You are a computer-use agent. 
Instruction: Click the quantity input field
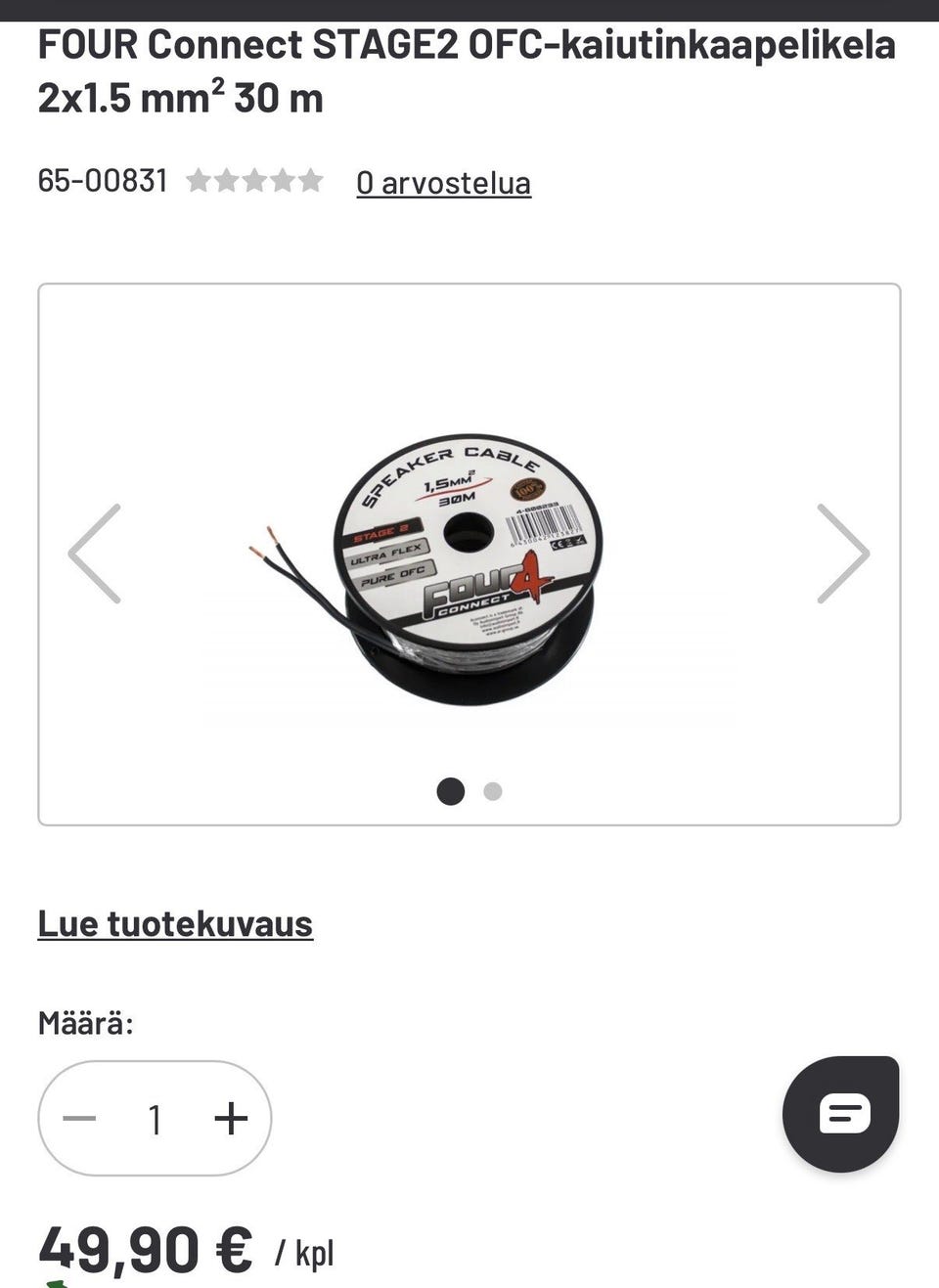pyautogui.click(x=155, y=1118)
